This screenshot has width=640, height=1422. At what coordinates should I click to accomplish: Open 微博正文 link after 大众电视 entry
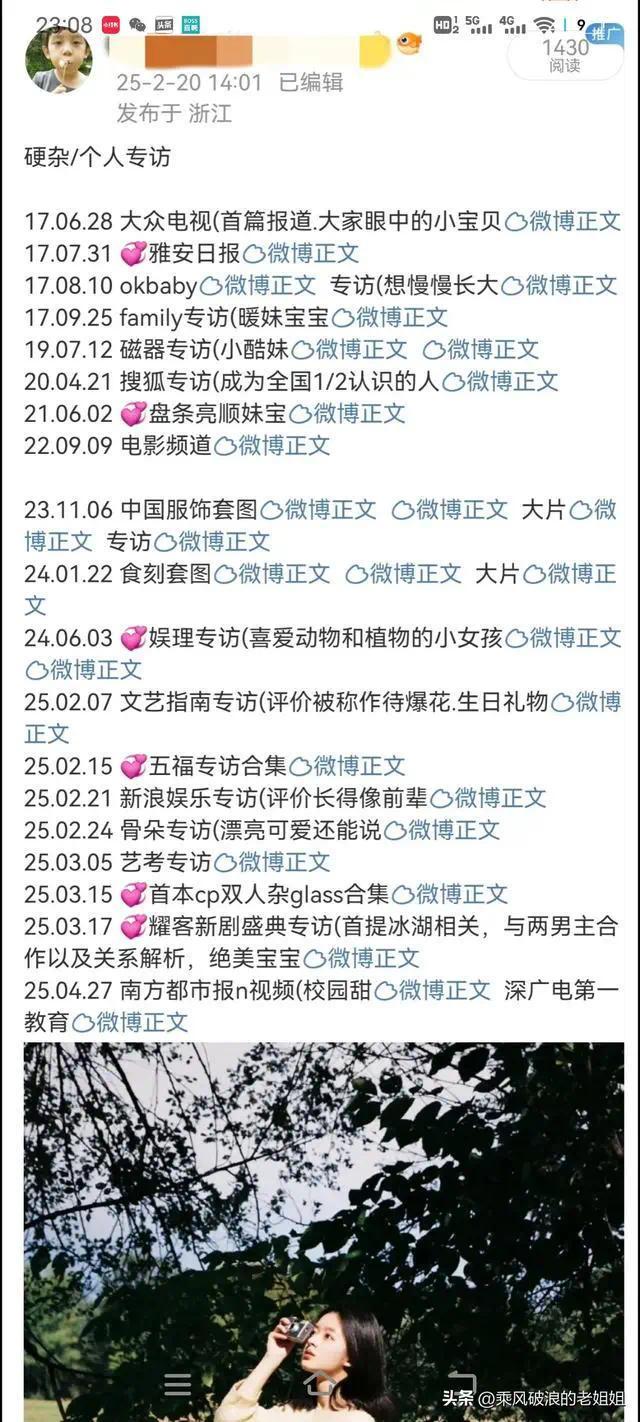pos(563,221)
